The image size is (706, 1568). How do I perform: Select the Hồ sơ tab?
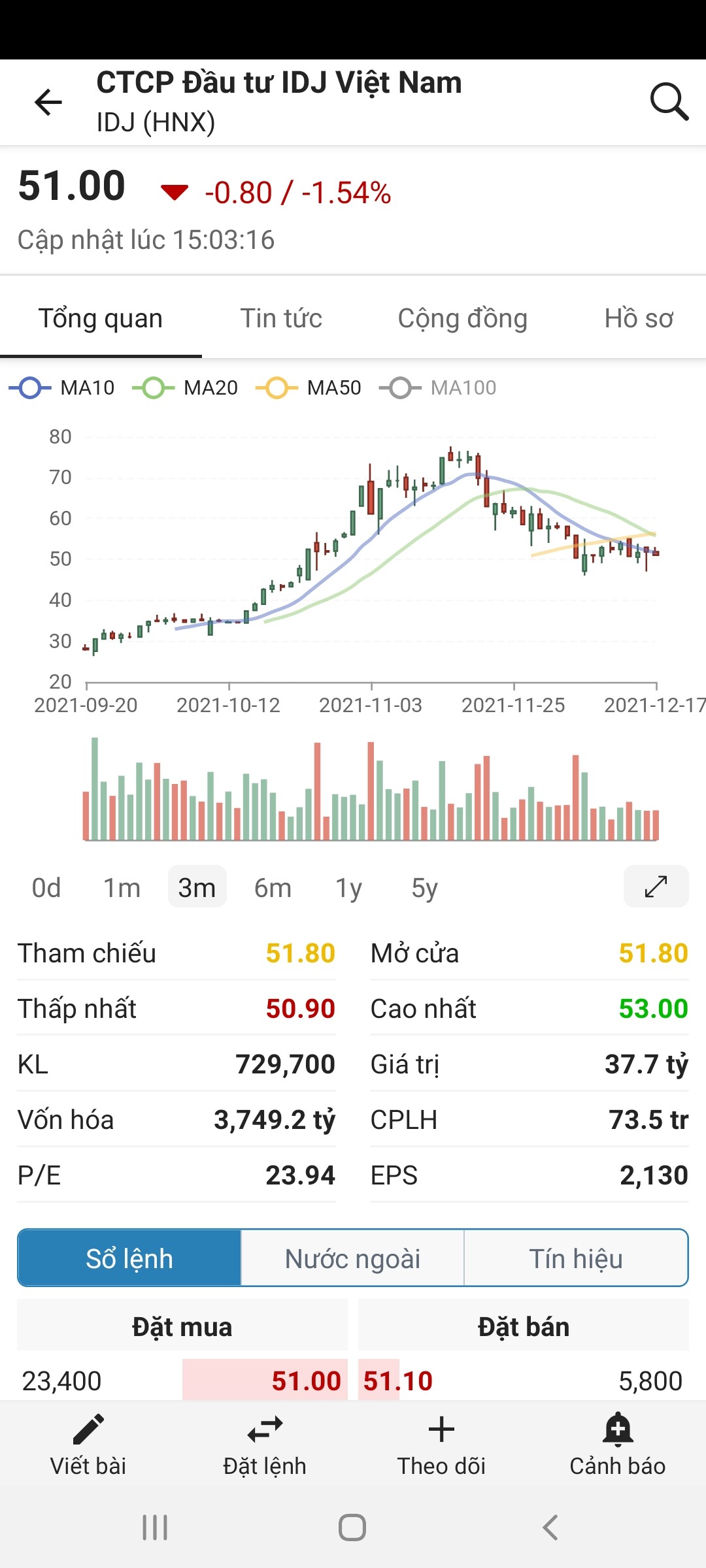(638, 319)
